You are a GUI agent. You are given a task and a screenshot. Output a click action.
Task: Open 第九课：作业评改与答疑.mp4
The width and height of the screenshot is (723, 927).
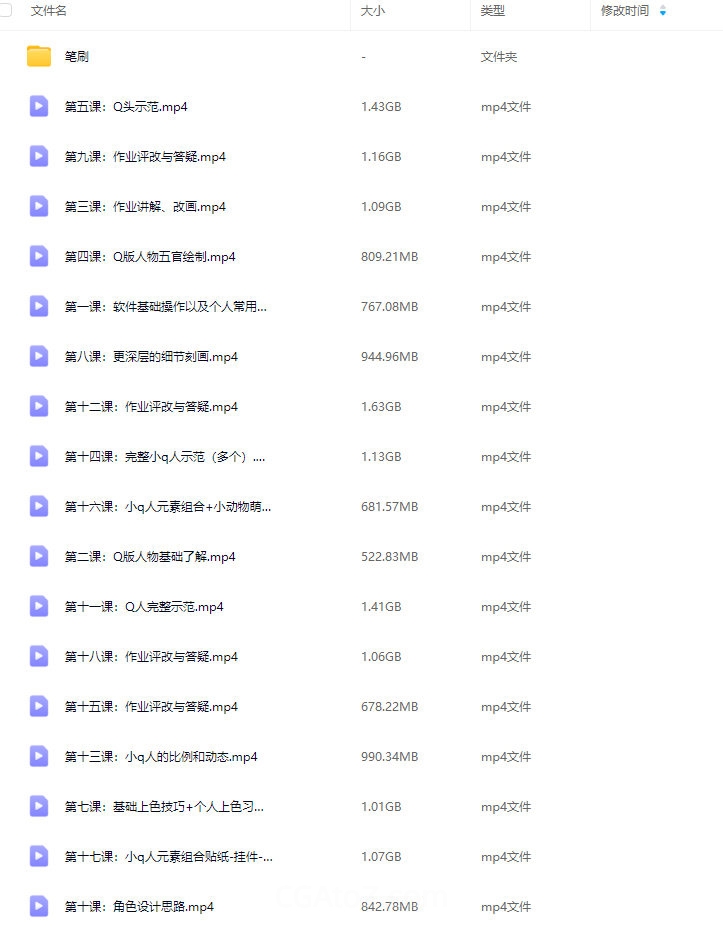tap(145, 157)
